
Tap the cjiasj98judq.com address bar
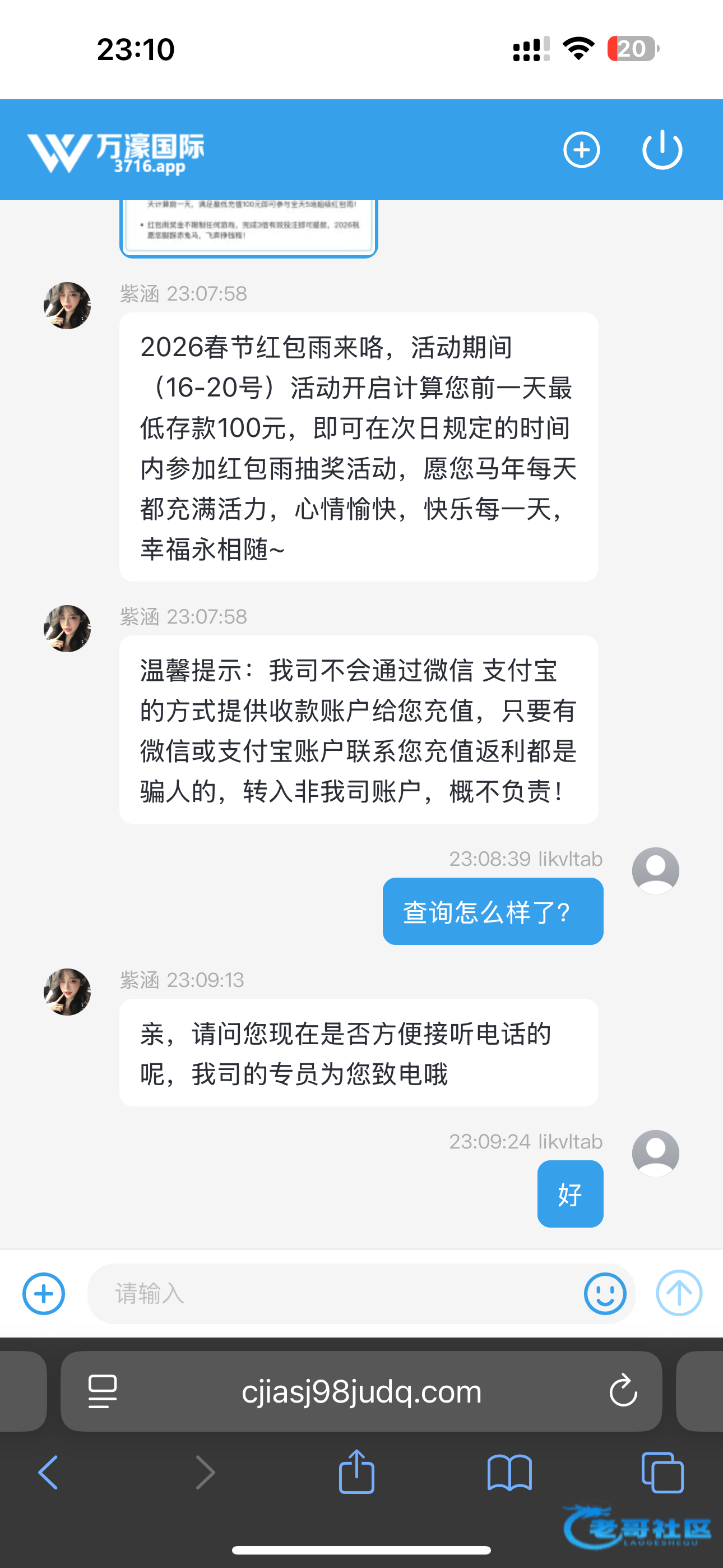(x=361, y=1391)
